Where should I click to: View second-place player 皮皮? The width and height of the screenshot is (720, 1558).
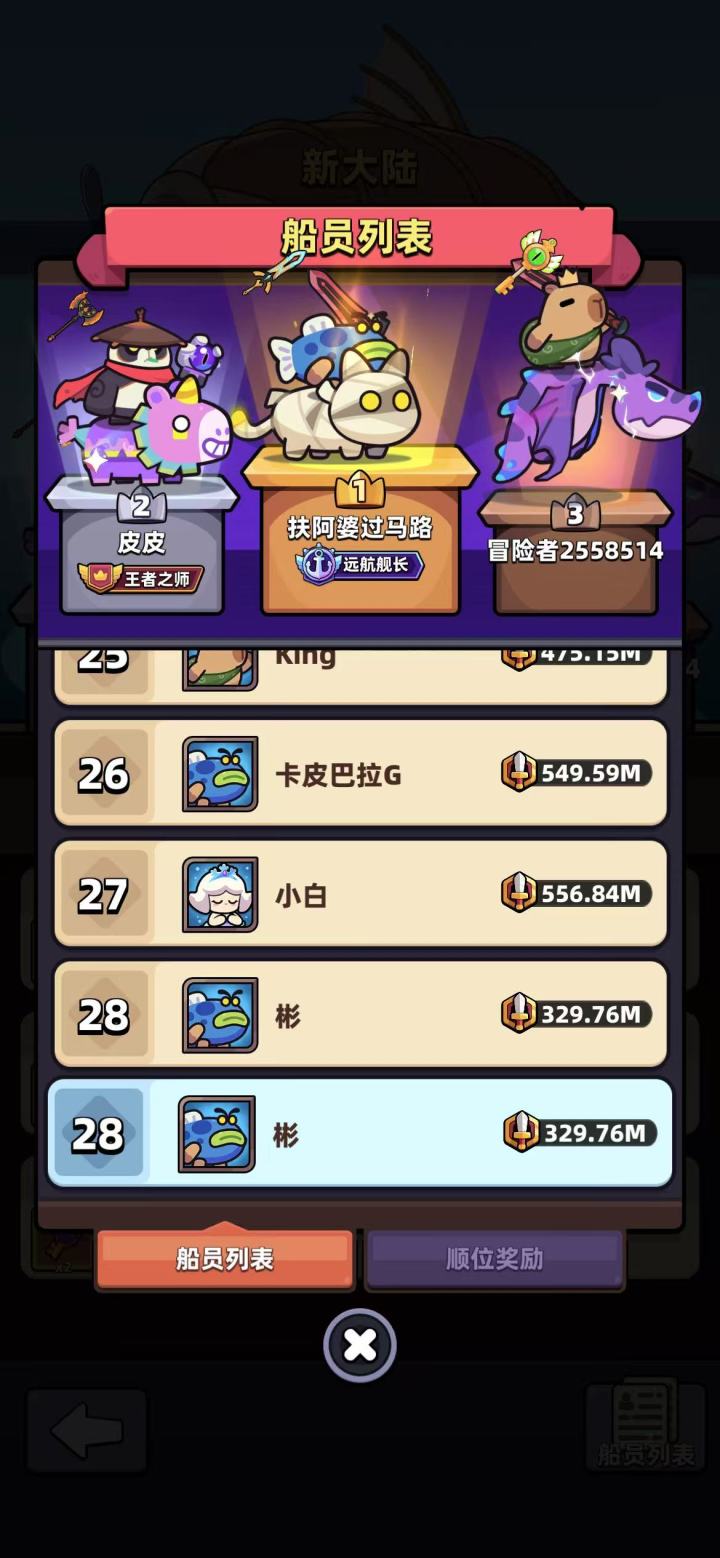tap(141, 542)
